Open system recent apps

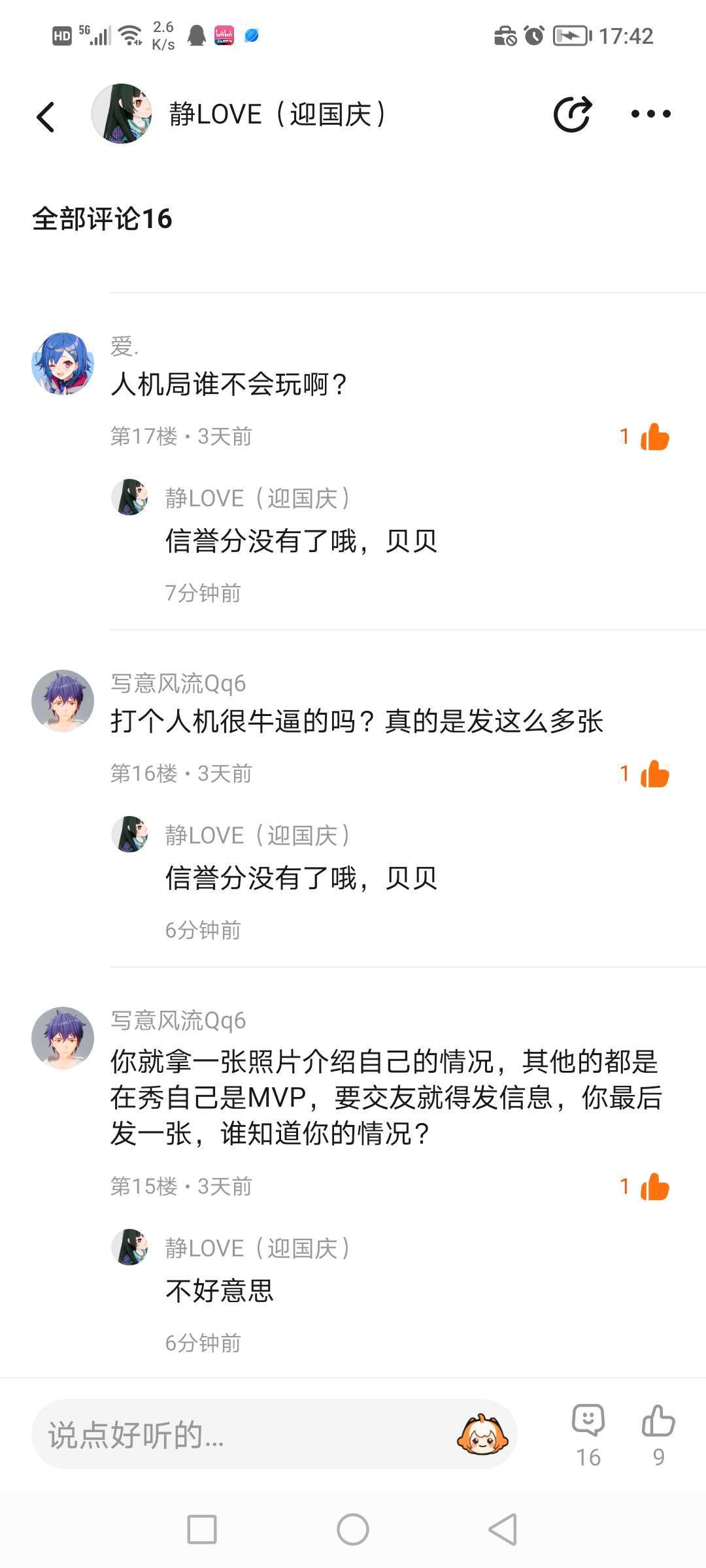202,1529
